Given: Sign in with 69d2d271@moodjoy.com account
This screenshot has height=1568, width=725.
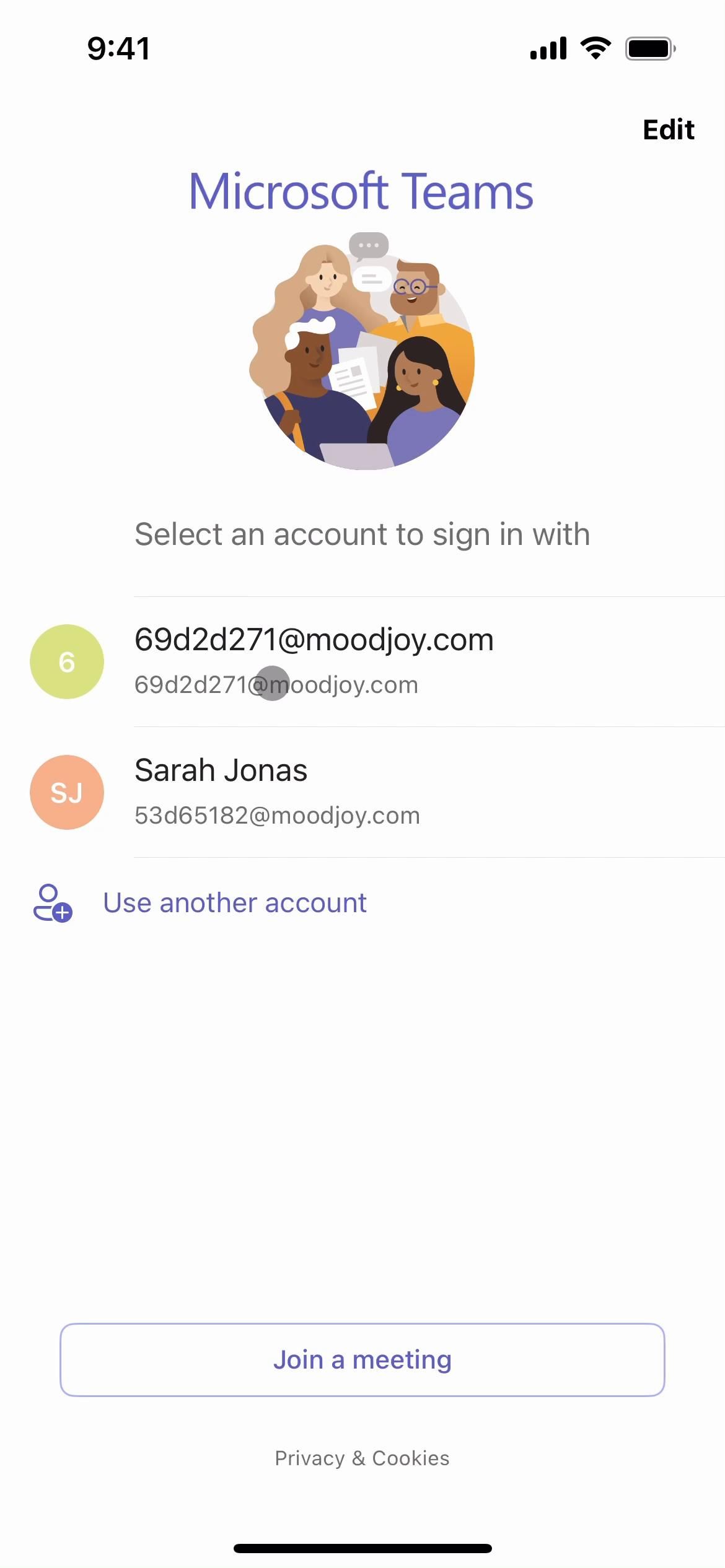Looking at the screenshot, I should coord(314,661).
